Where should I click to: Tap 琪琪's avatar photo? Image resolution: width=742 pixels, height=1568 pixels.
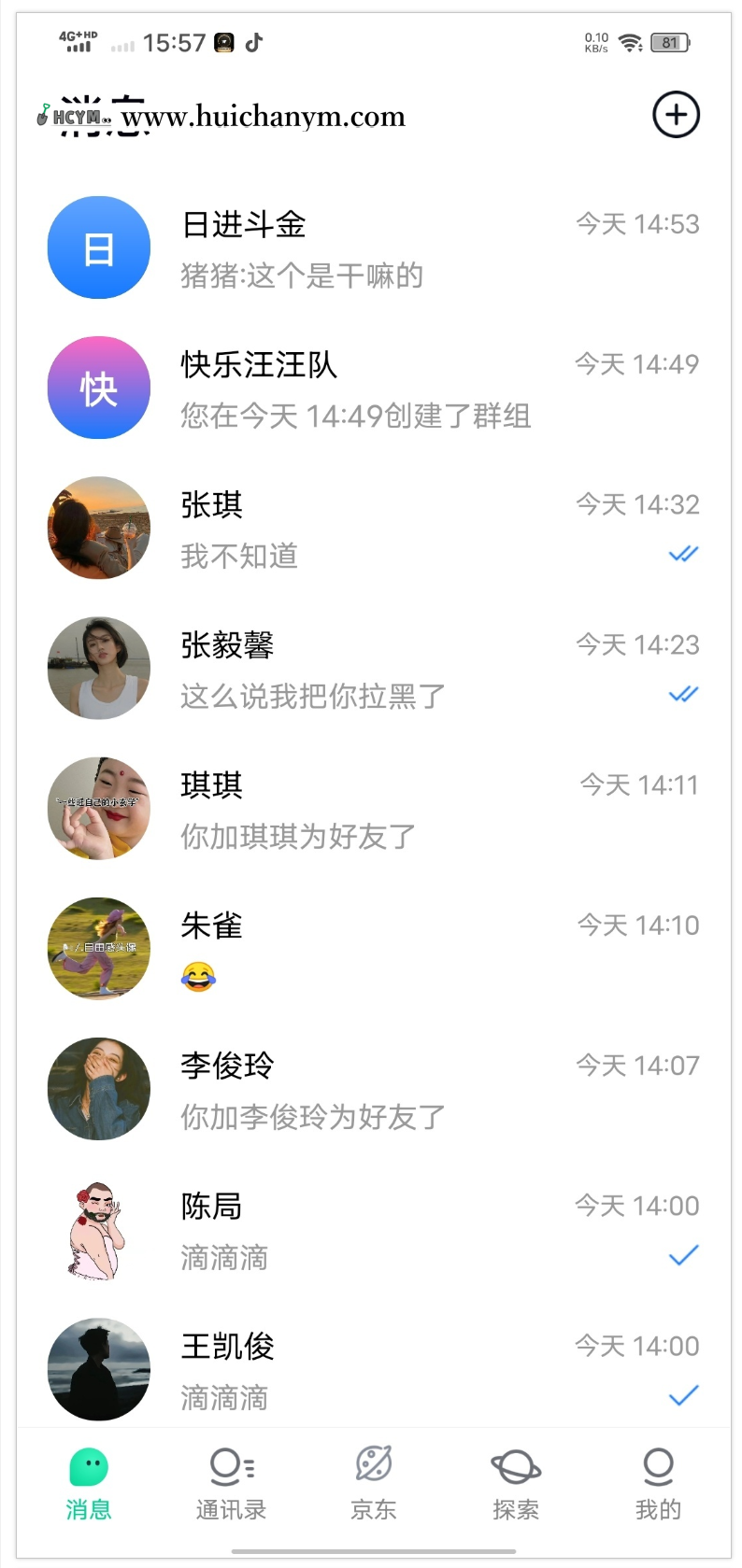[x=99, y=809]
